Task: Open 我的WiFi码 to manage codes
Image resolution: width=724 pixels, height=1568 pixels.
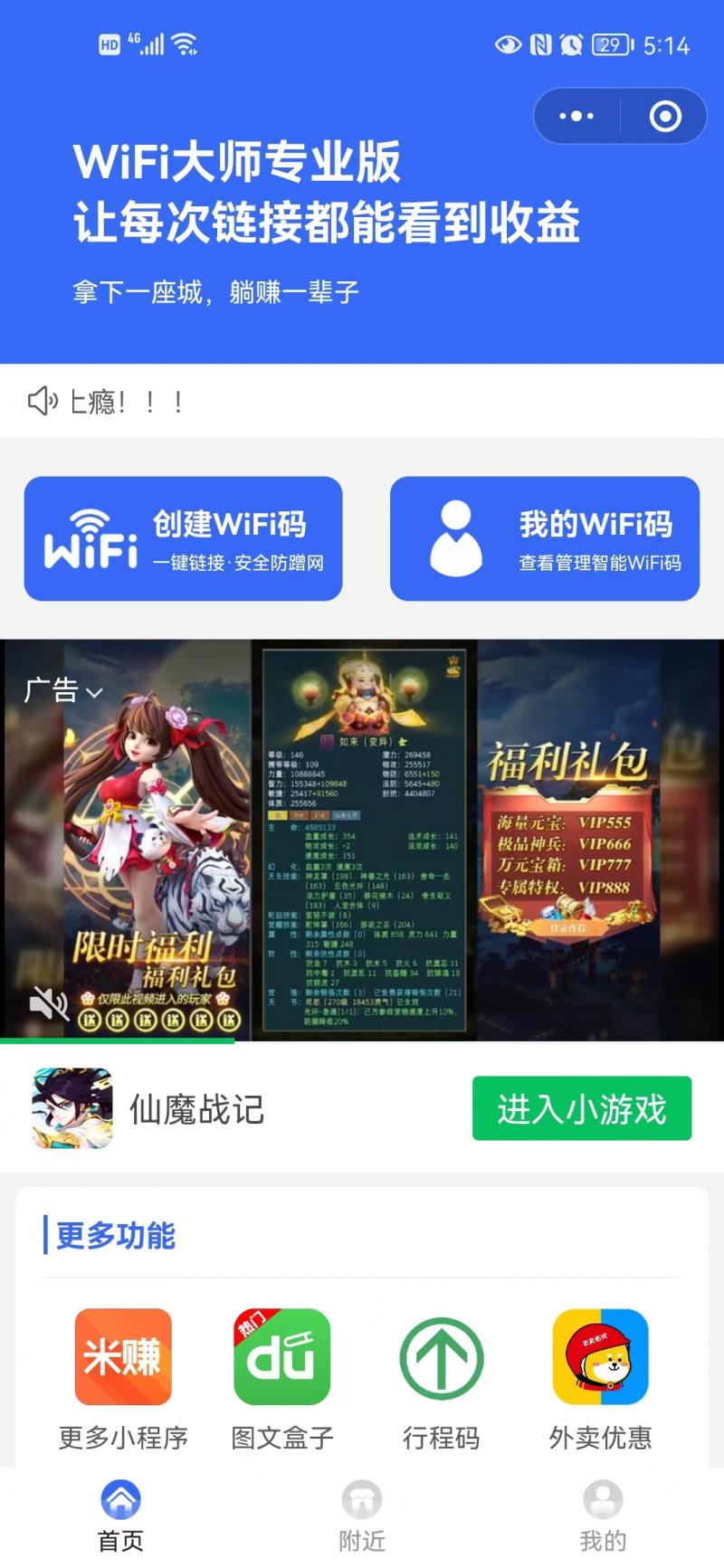Action: tap(545, 539)
